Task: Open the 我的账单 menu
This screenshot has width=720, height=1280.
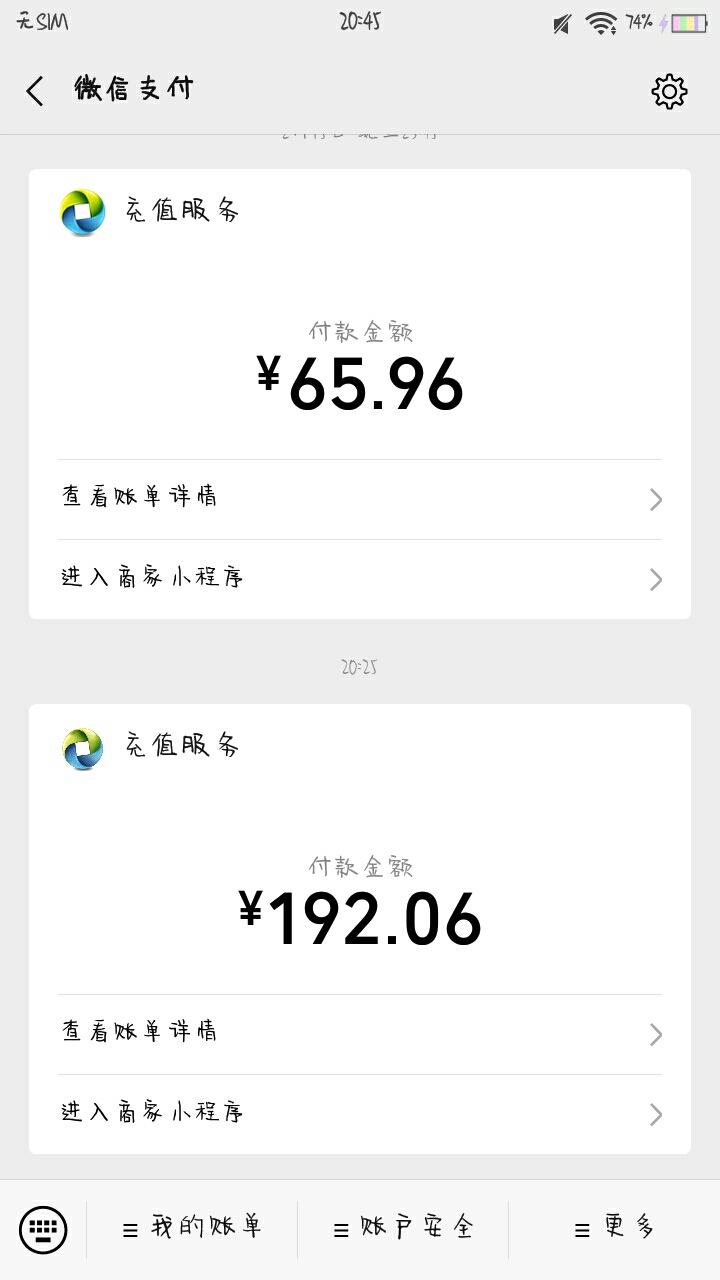Action: coord(192,1229)
